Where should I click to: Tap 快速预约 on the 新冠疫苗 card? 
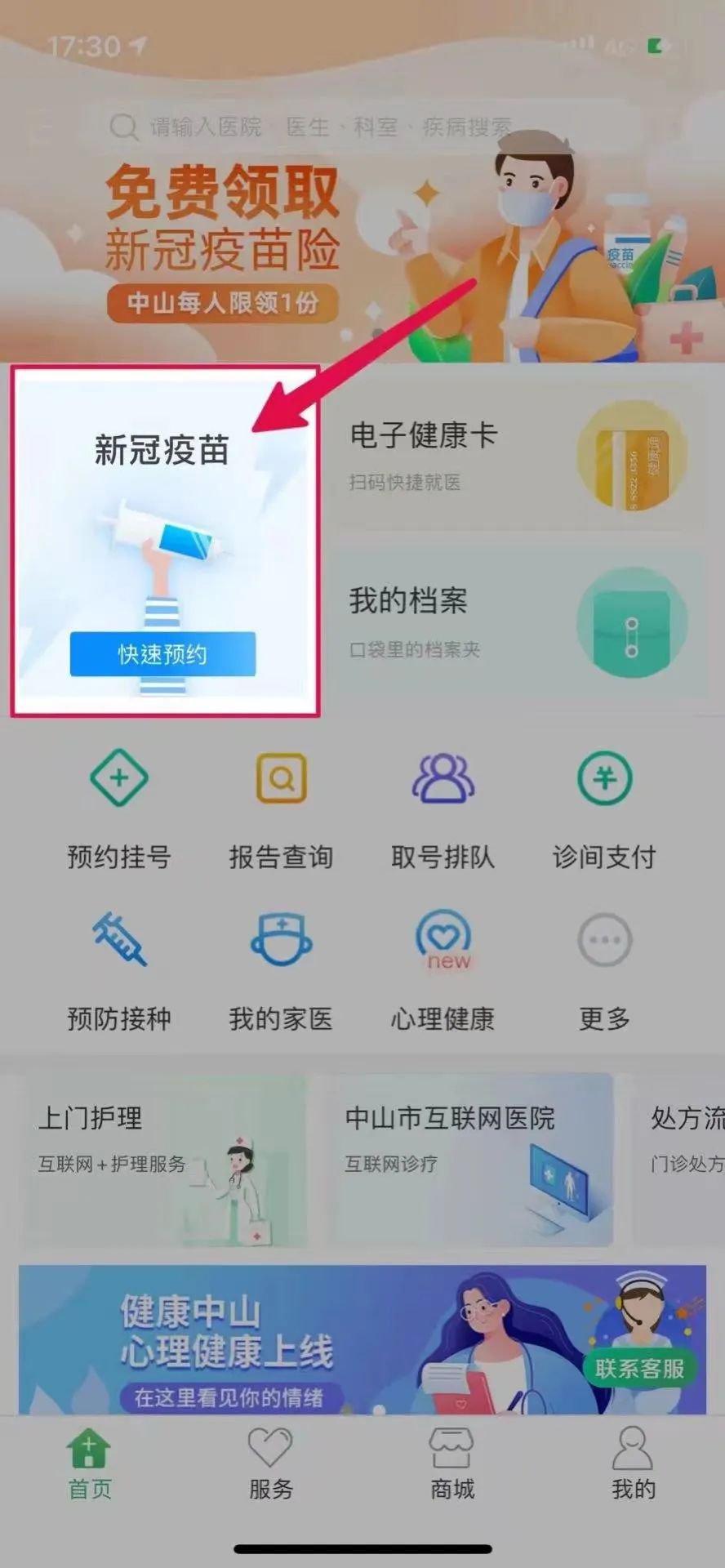click(x=162, y=654)
